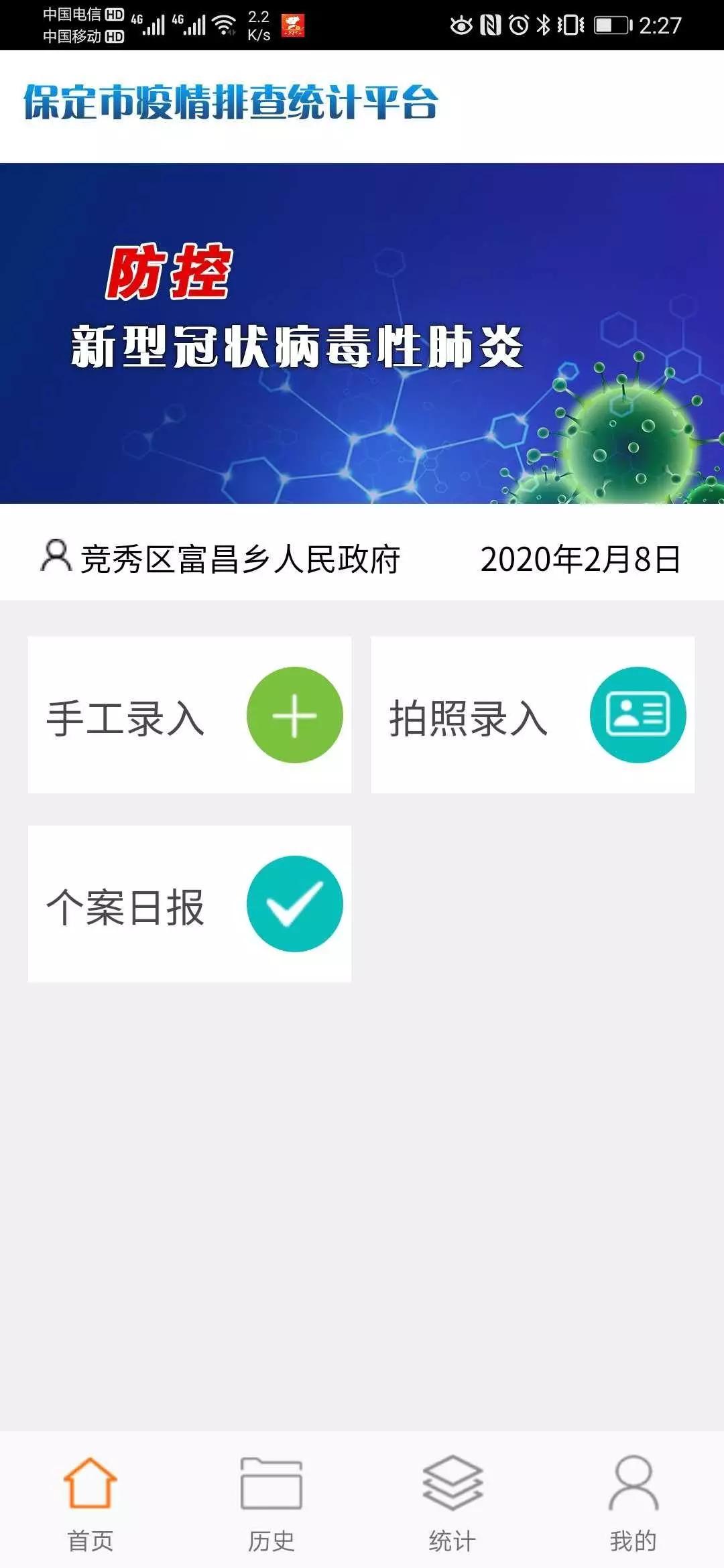The image size is (724, 1568).
Task: Open 个案日报 daily case report
Action: 190,904
